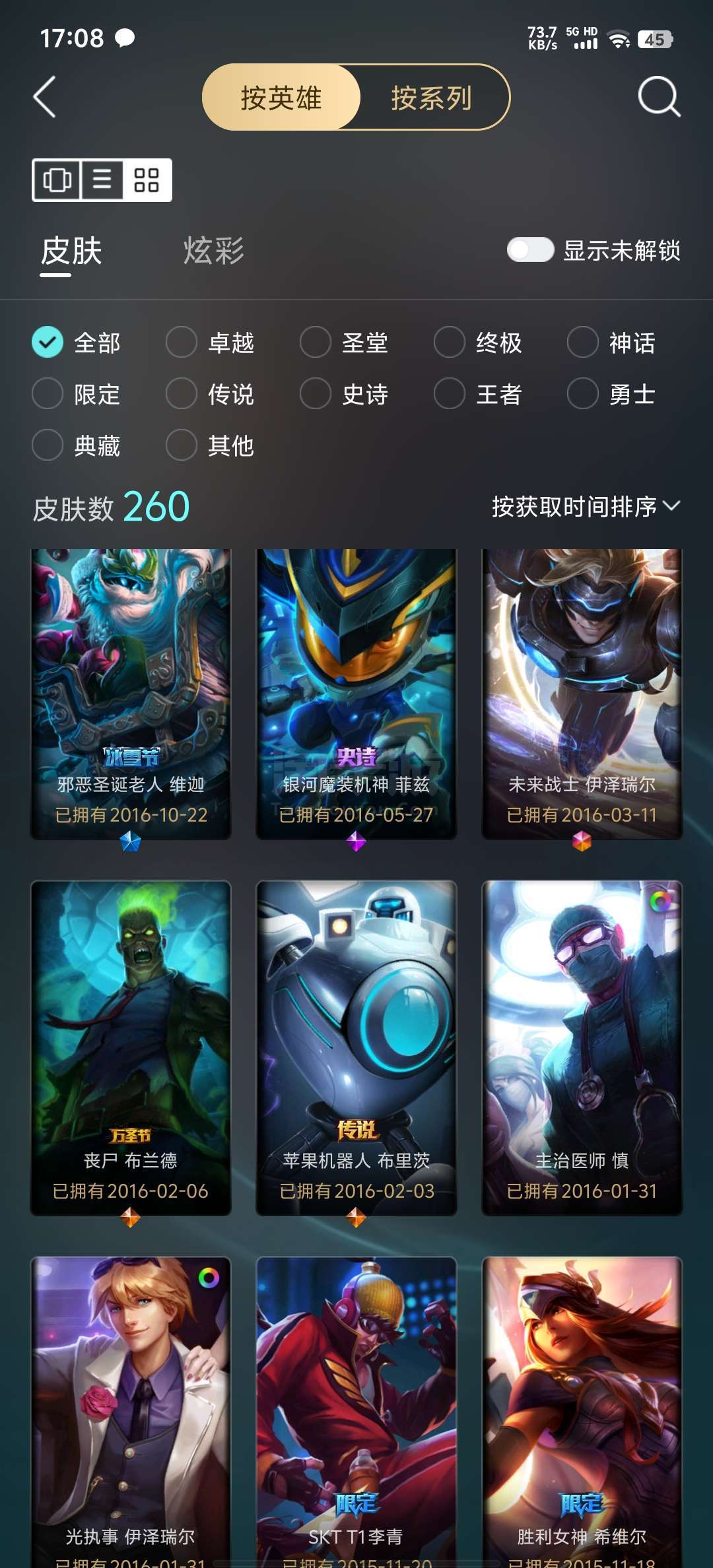Open the 炫彩 tab
This screenshot has width=713, height=1568.
pyautogui.click(x=213, y=251)
